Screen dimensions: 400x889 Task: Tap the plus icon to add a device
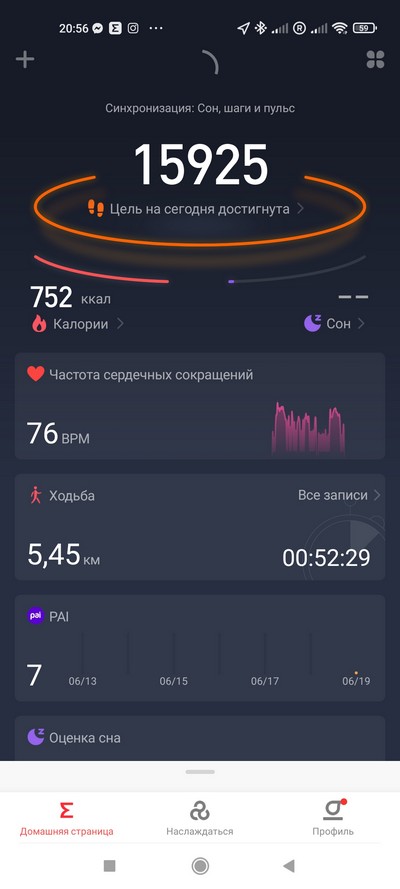pyautogui.click(x=25, y=60)
